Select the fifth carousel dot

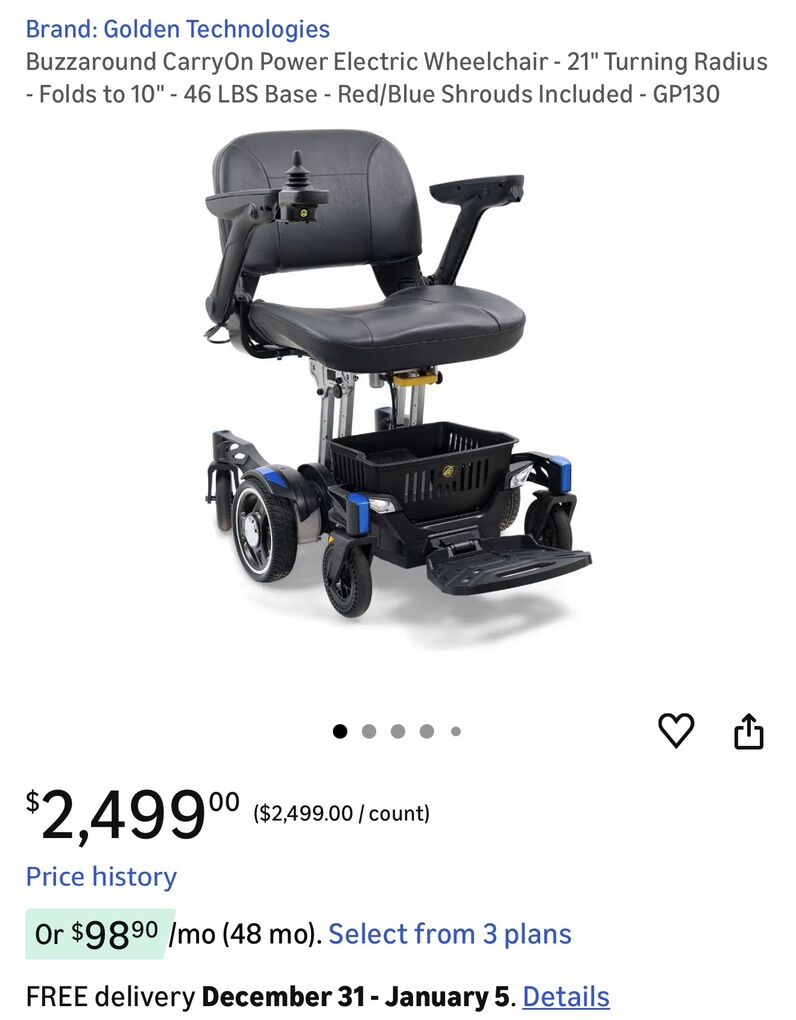[x=453, y=730]
